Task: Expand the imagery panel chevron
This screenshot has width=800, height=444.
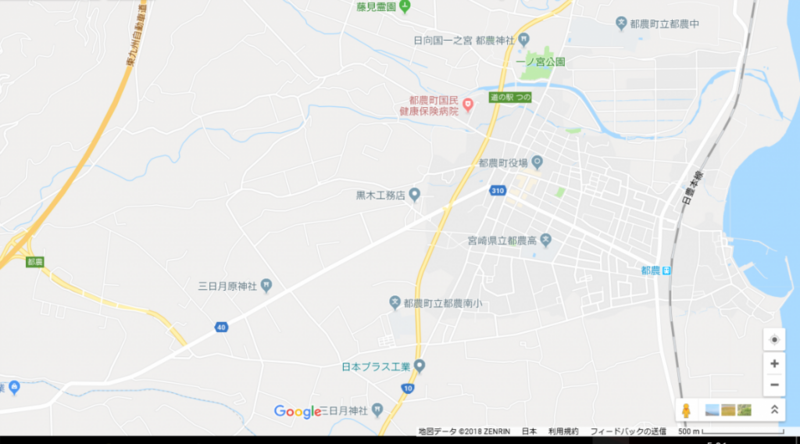Action: [774, 410]
